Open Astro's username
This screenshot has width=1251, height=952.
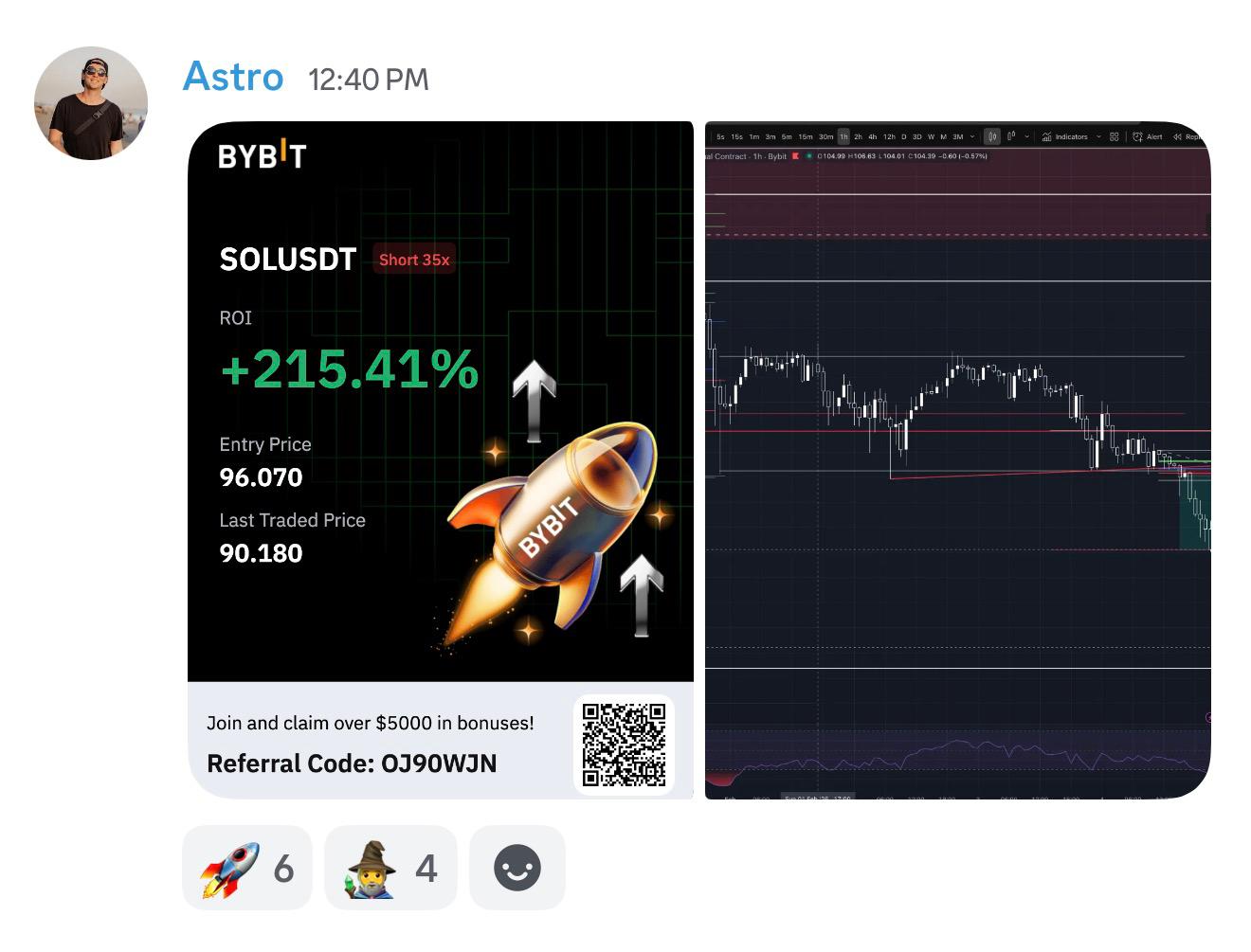pos(233,77)
